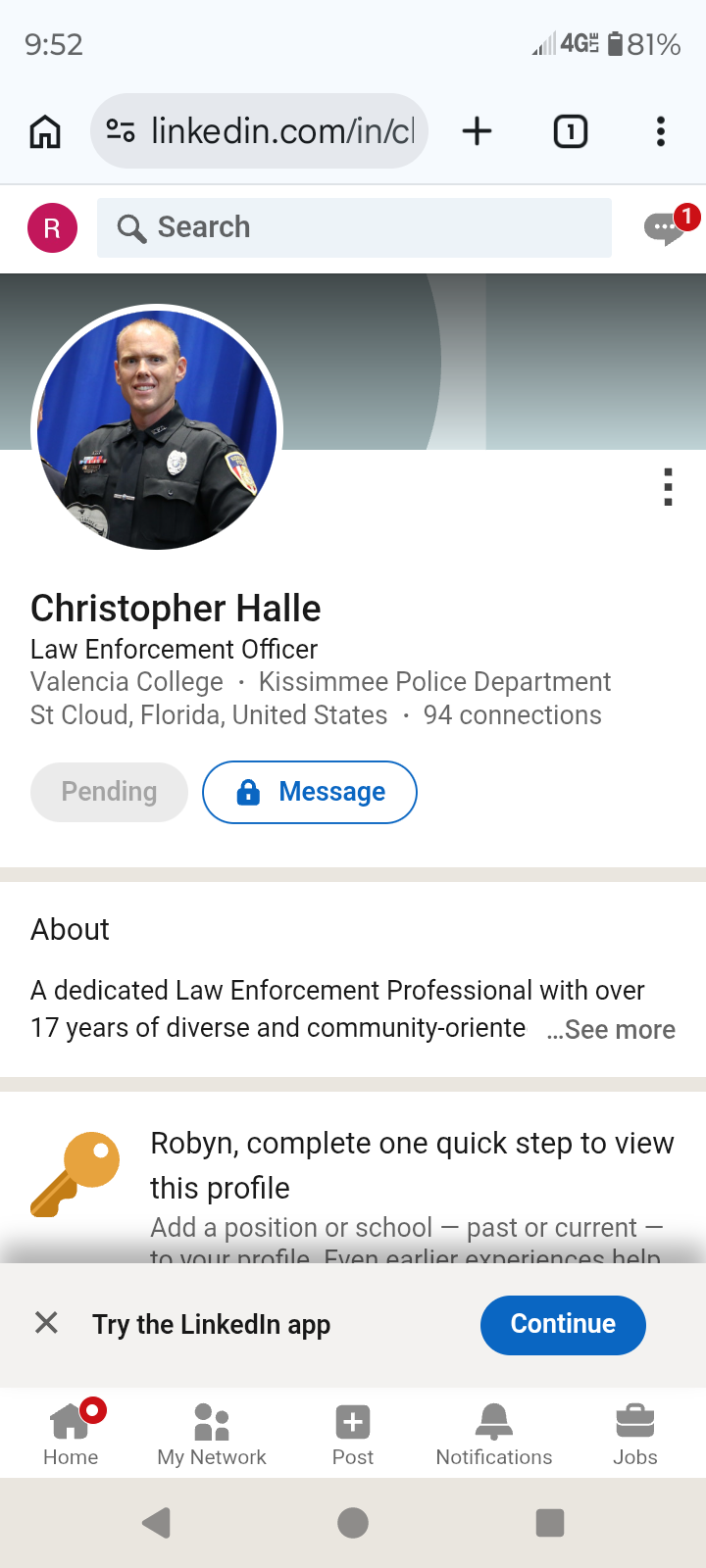The width and height of the screenshot is (706, 1568).
Task: Open the tab switcher
Action: point(571,131)
